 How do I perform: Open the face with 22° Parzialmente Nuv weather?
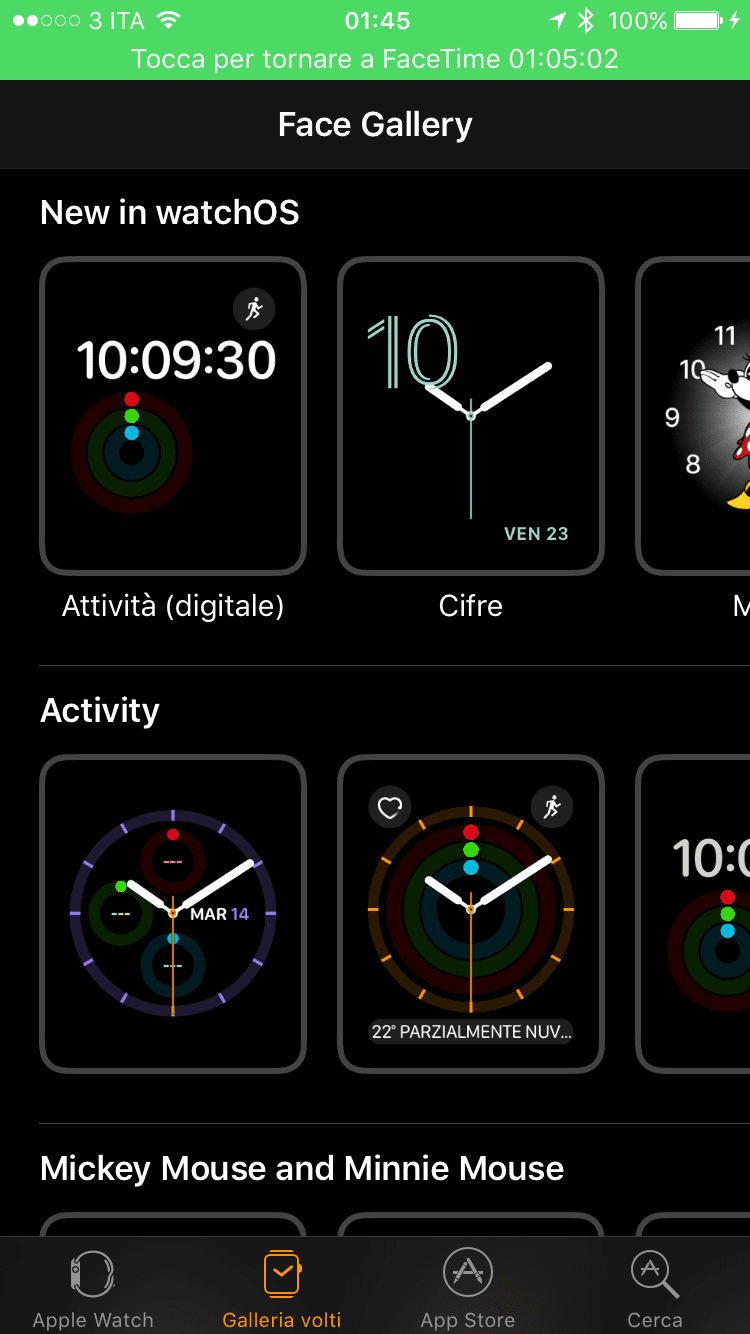tap(471, 913)
